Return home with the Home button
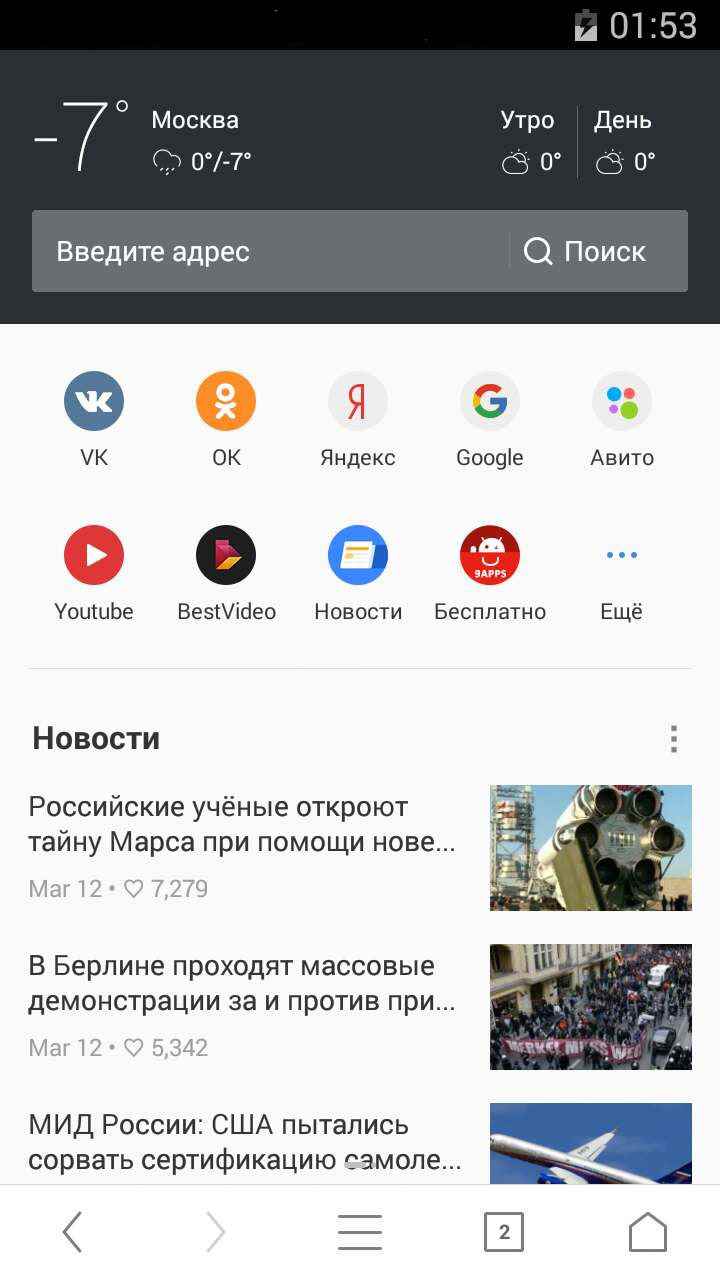 click(x=648, y=1231)
